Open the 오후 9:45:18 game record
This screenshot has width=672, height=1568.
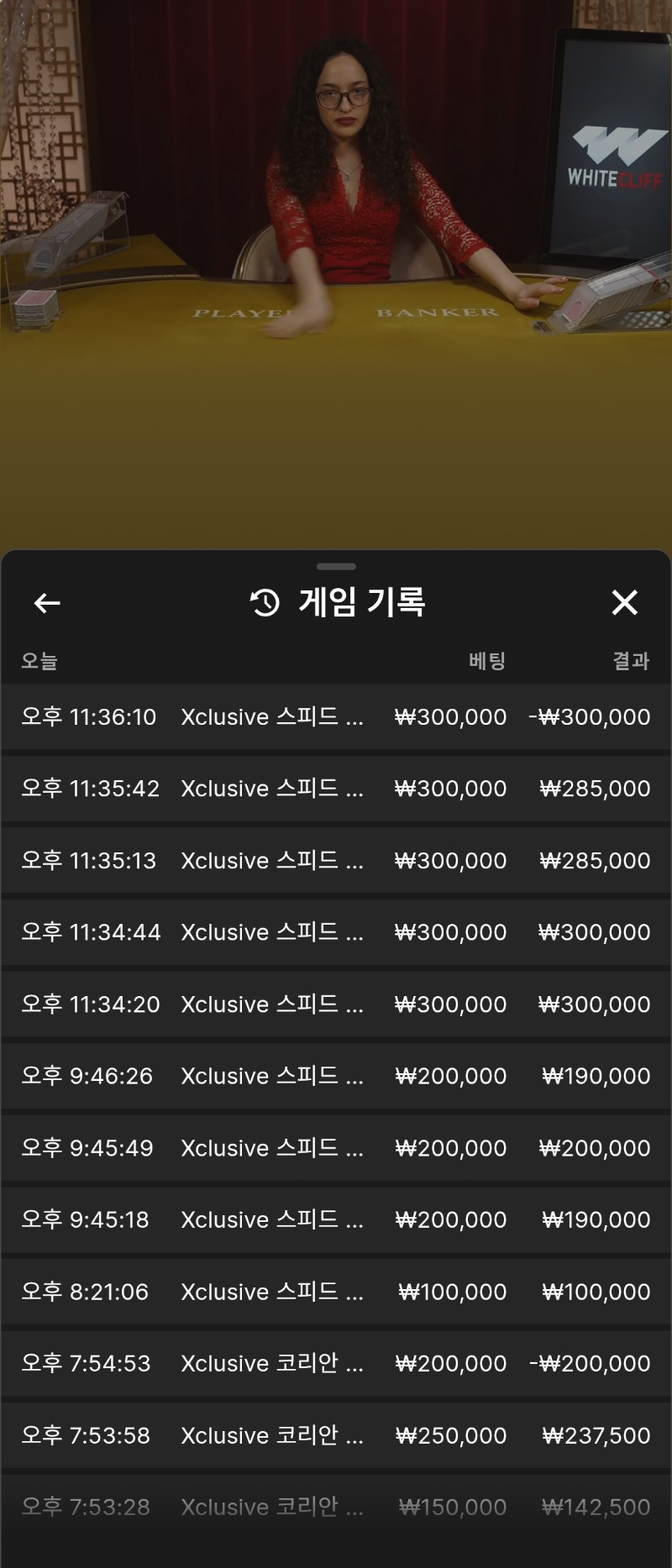[x=336, y=1219]
